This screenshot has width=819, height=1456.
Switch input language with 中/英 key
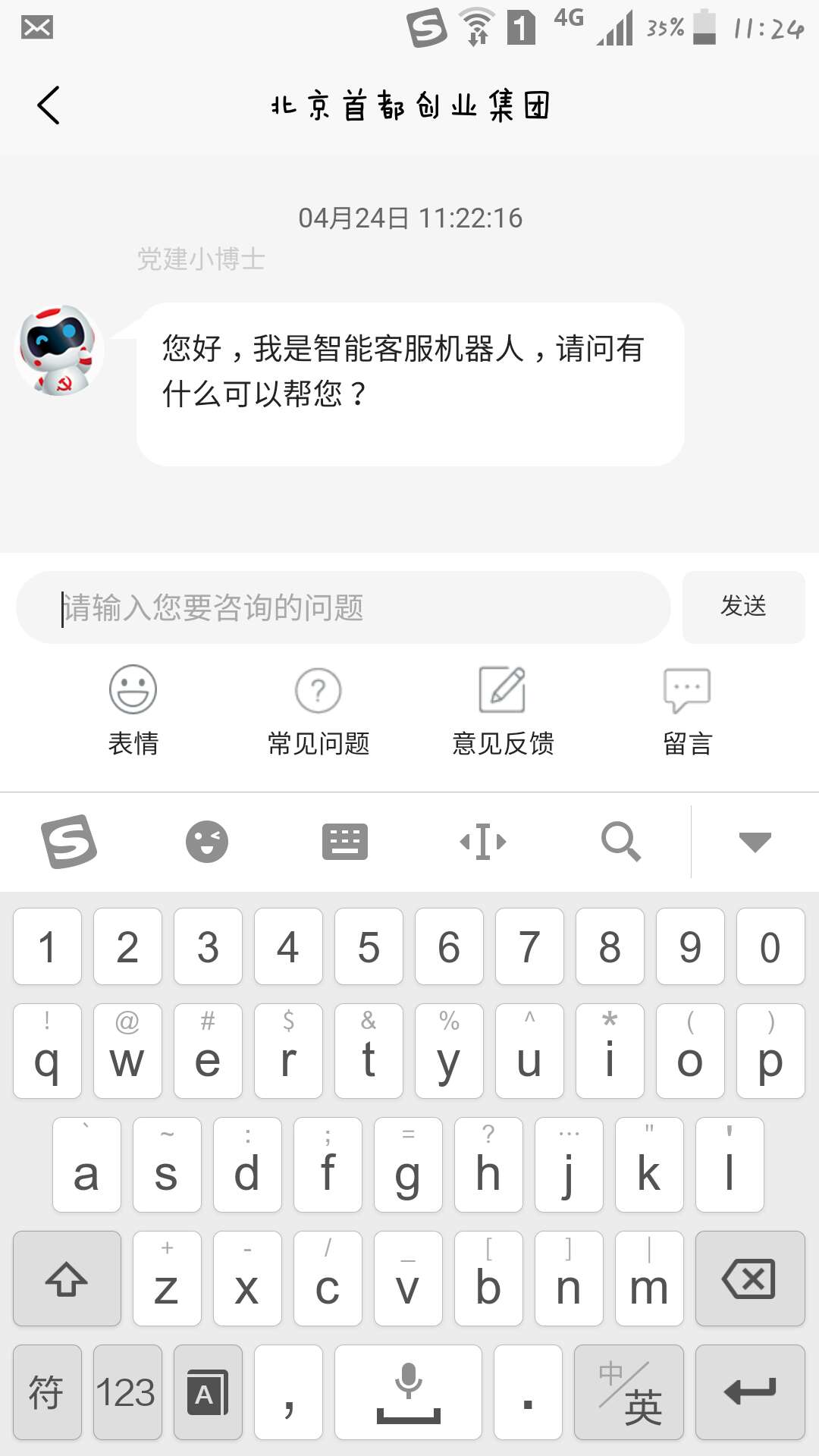click(x=628, y=1392)
